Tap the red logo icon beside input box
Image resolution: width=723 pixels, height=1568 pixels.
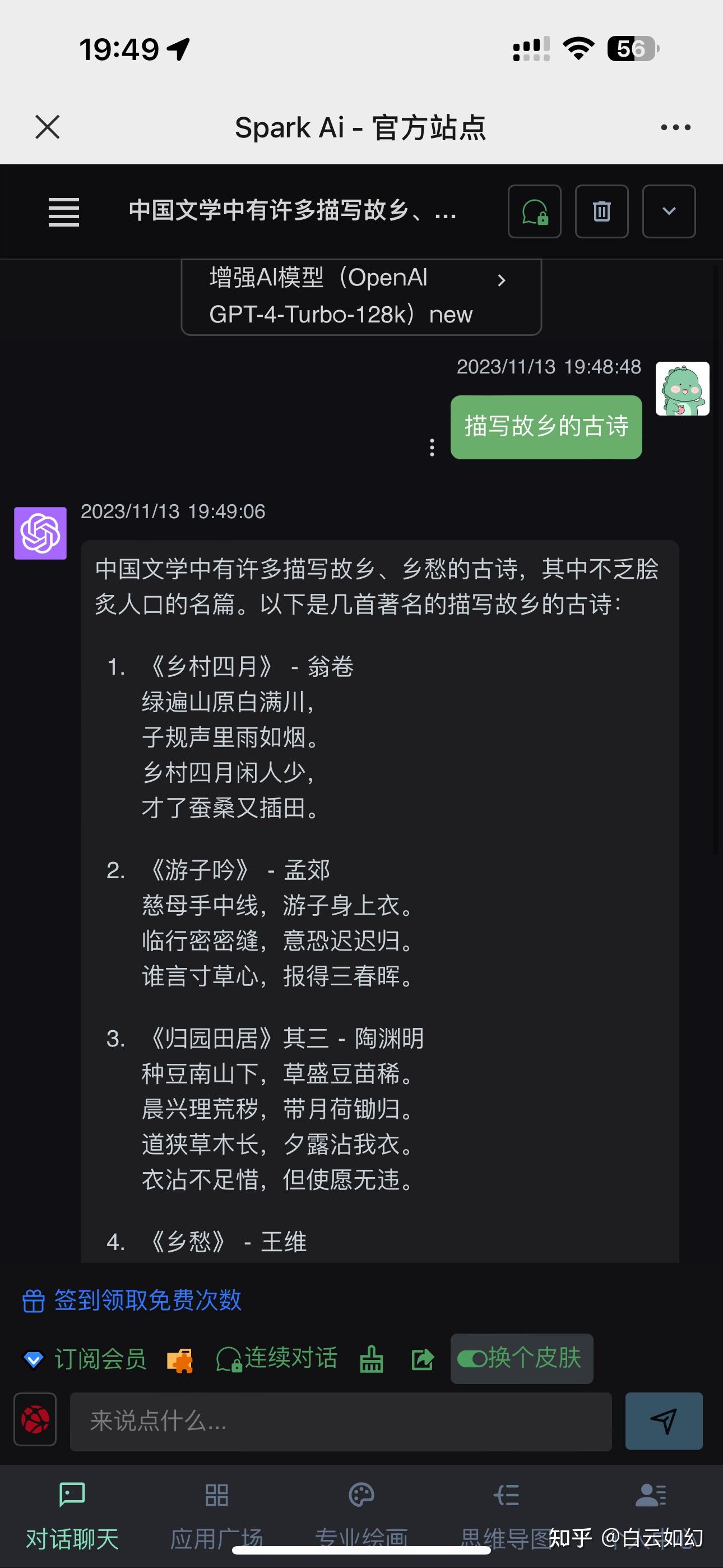(35, 1421)
